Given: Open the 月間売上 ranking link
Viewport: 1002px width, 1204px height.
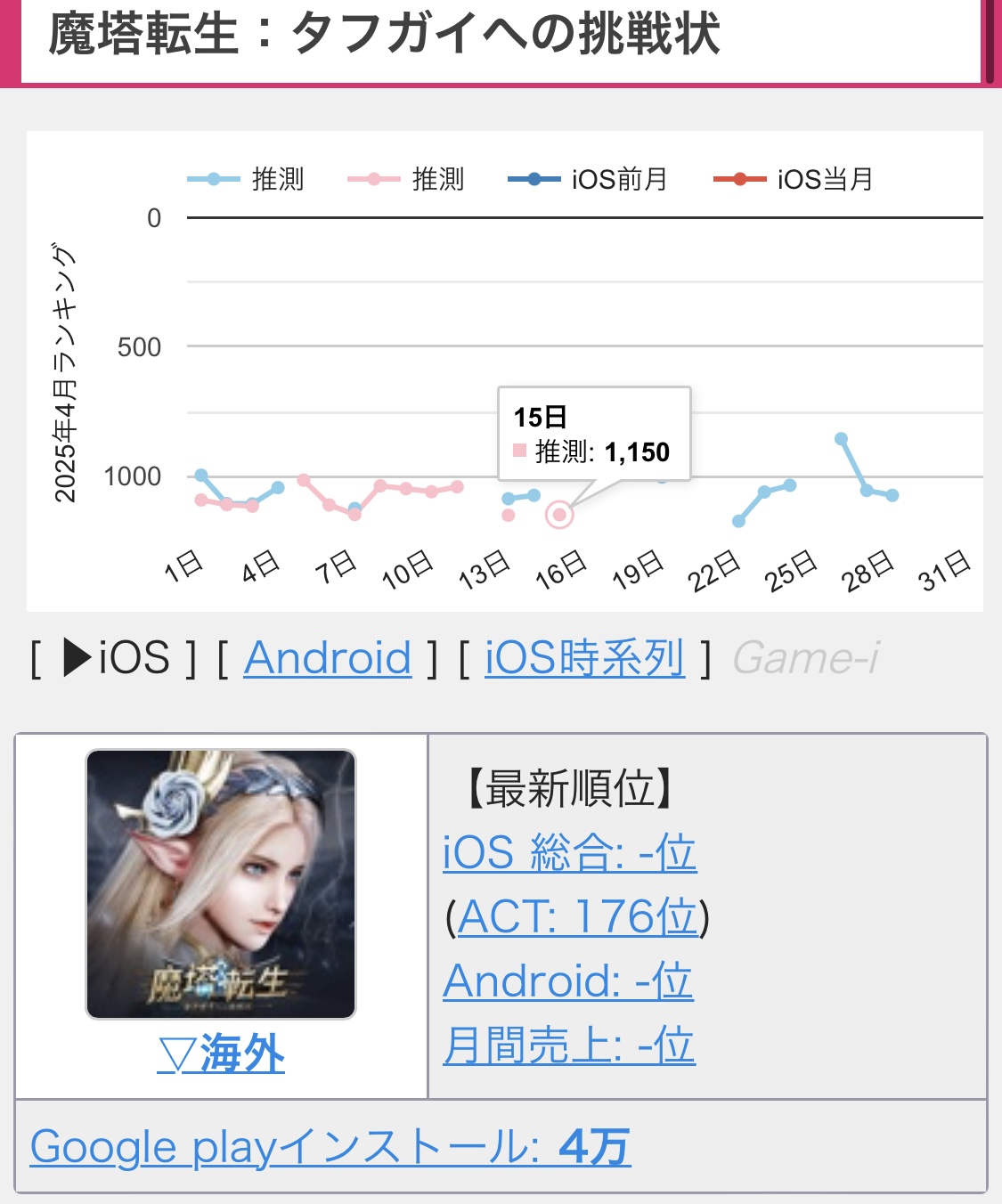Looking at the screenshot, I should click(x=568, y=1045).
